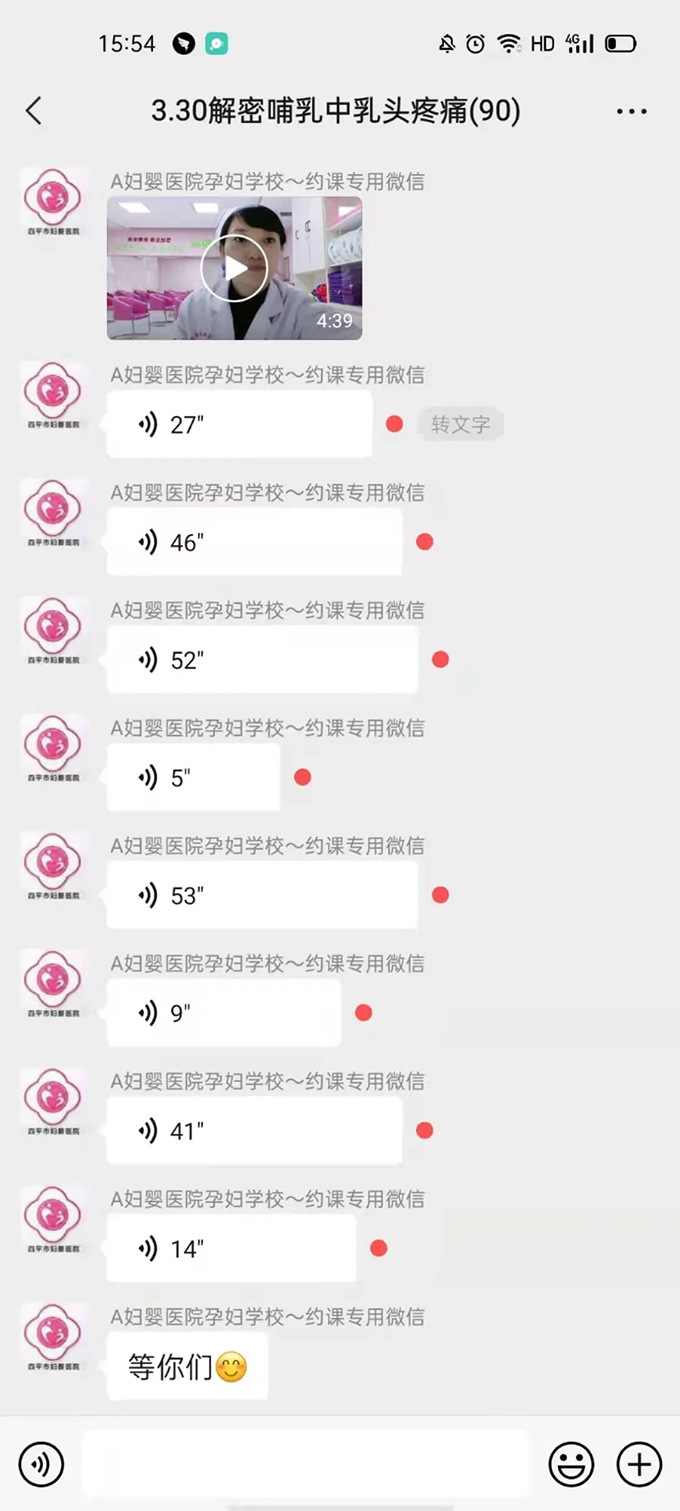This screenshot has width=680, height=1511.
Task: Play the 46" voice message
Action: [255, 542]
